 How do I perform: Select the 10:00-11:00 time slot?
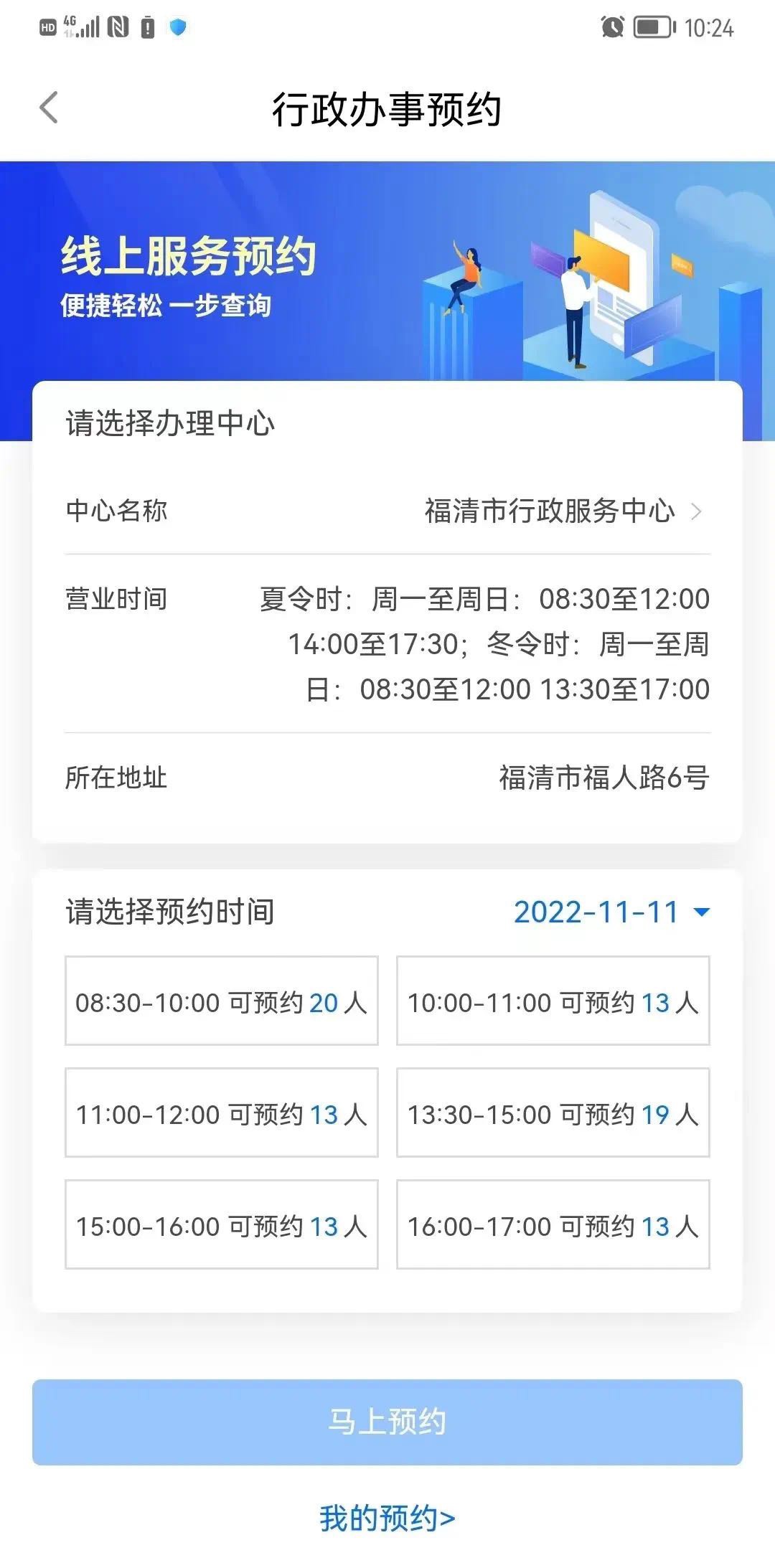coord(553,1001)
